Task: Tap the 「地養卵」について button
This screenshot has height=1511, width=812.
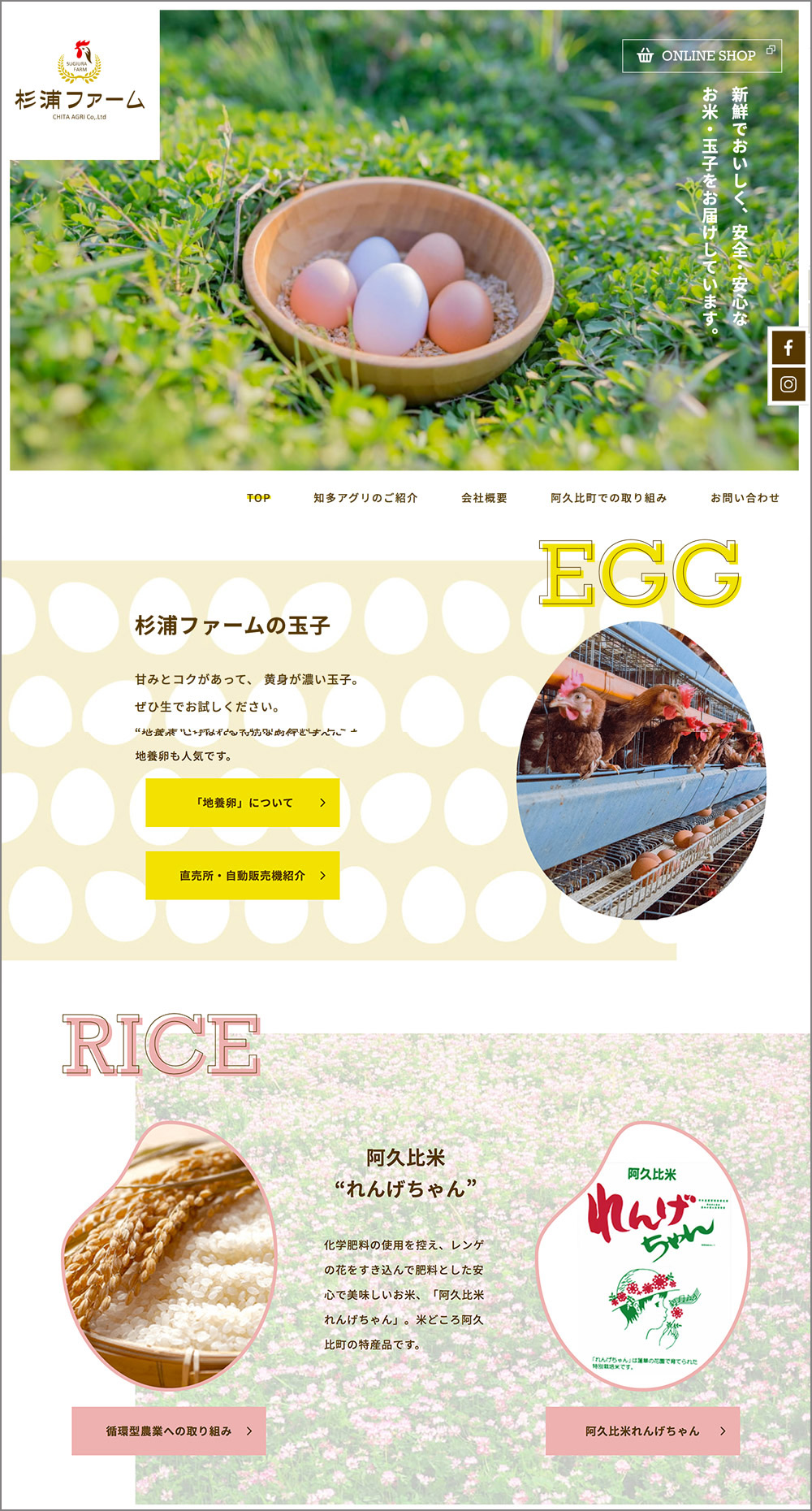Action: coord(242,803)
